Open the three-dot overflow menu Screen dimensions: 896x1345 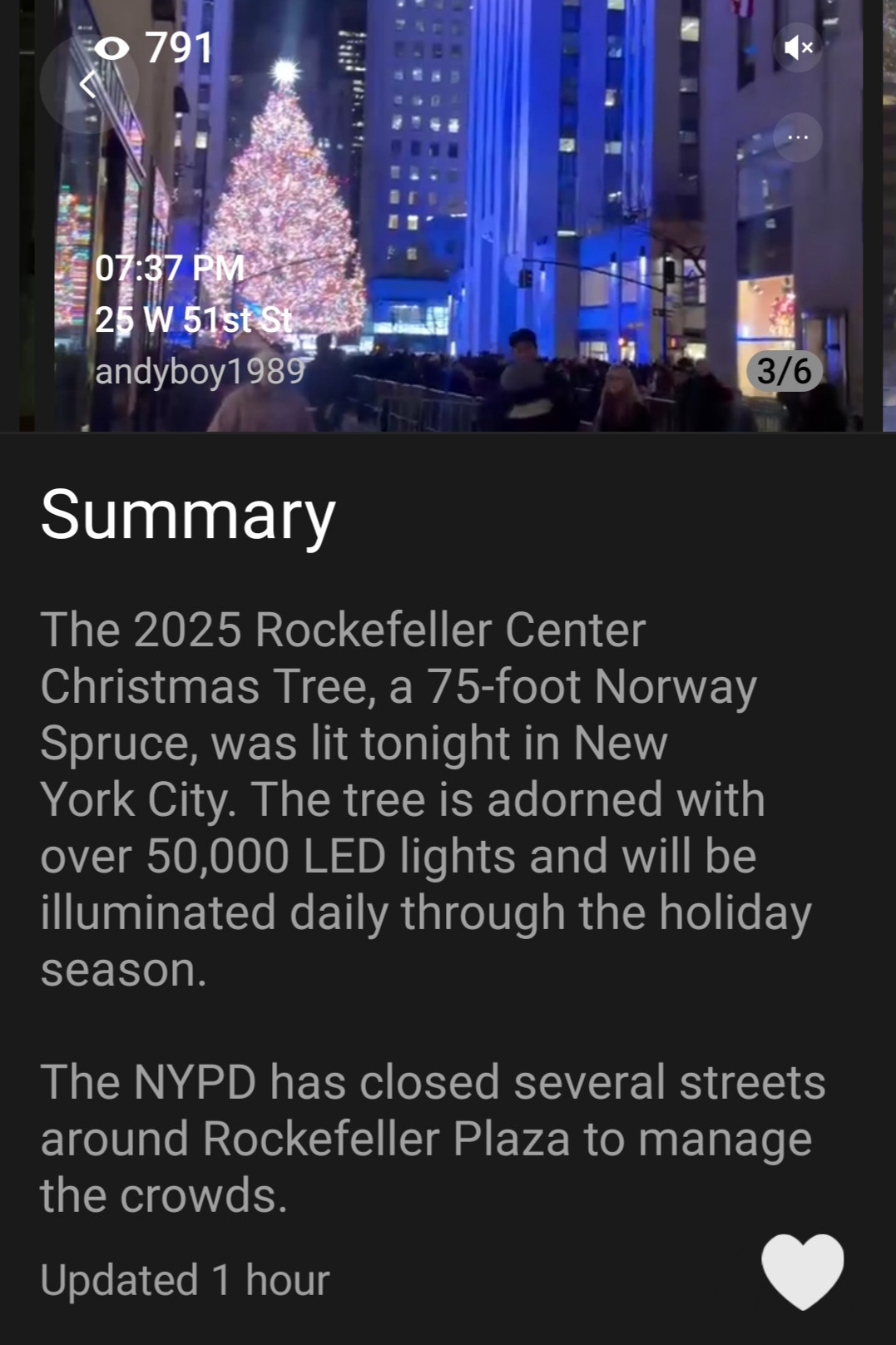(798, 136)
